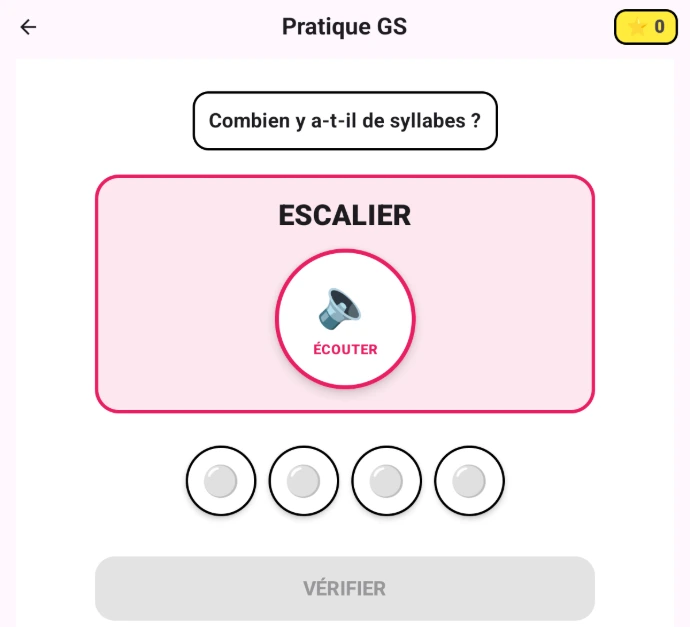Play the word with the Écouter button
The height and width of the screenshot is (627, 690).
pos(345,319)
